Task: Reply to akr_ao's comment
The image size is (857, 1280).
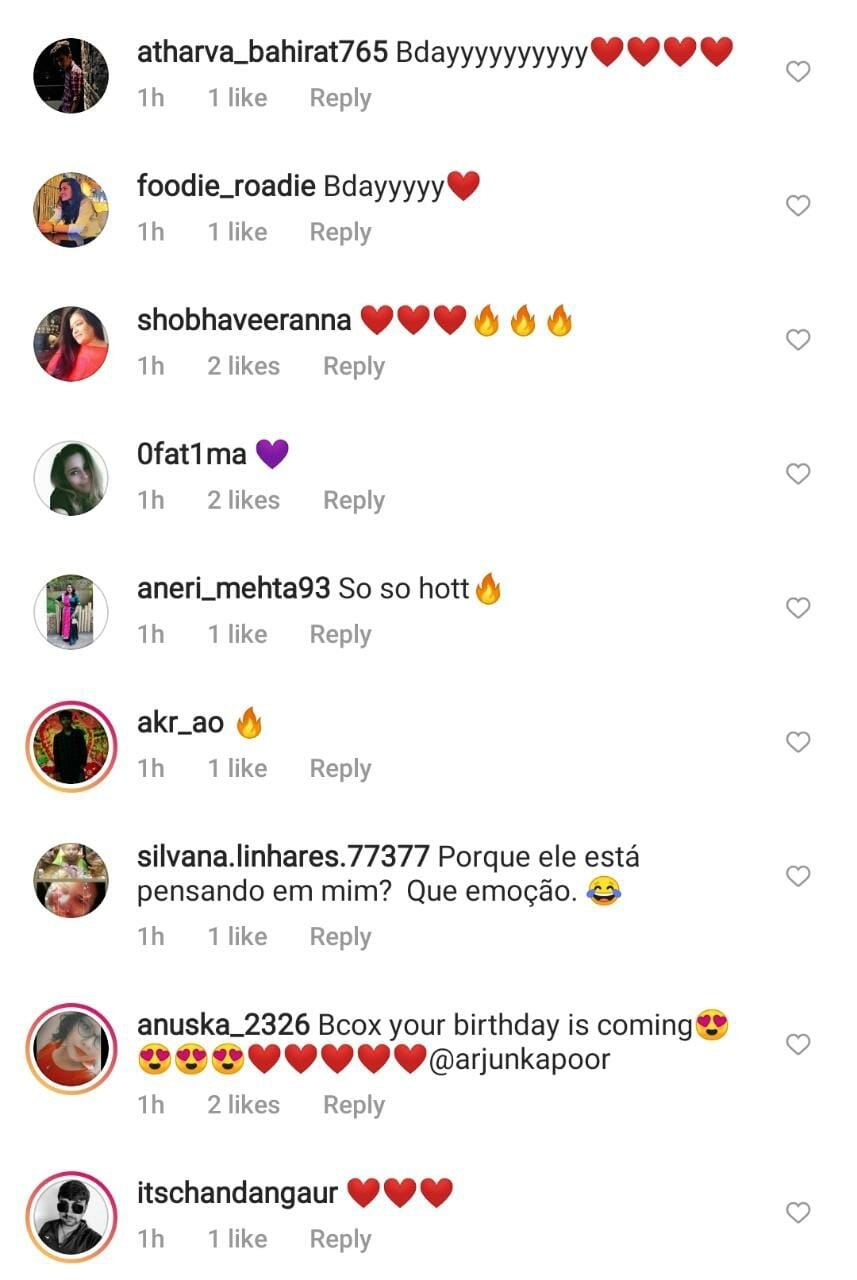Action: coord(340,768)
